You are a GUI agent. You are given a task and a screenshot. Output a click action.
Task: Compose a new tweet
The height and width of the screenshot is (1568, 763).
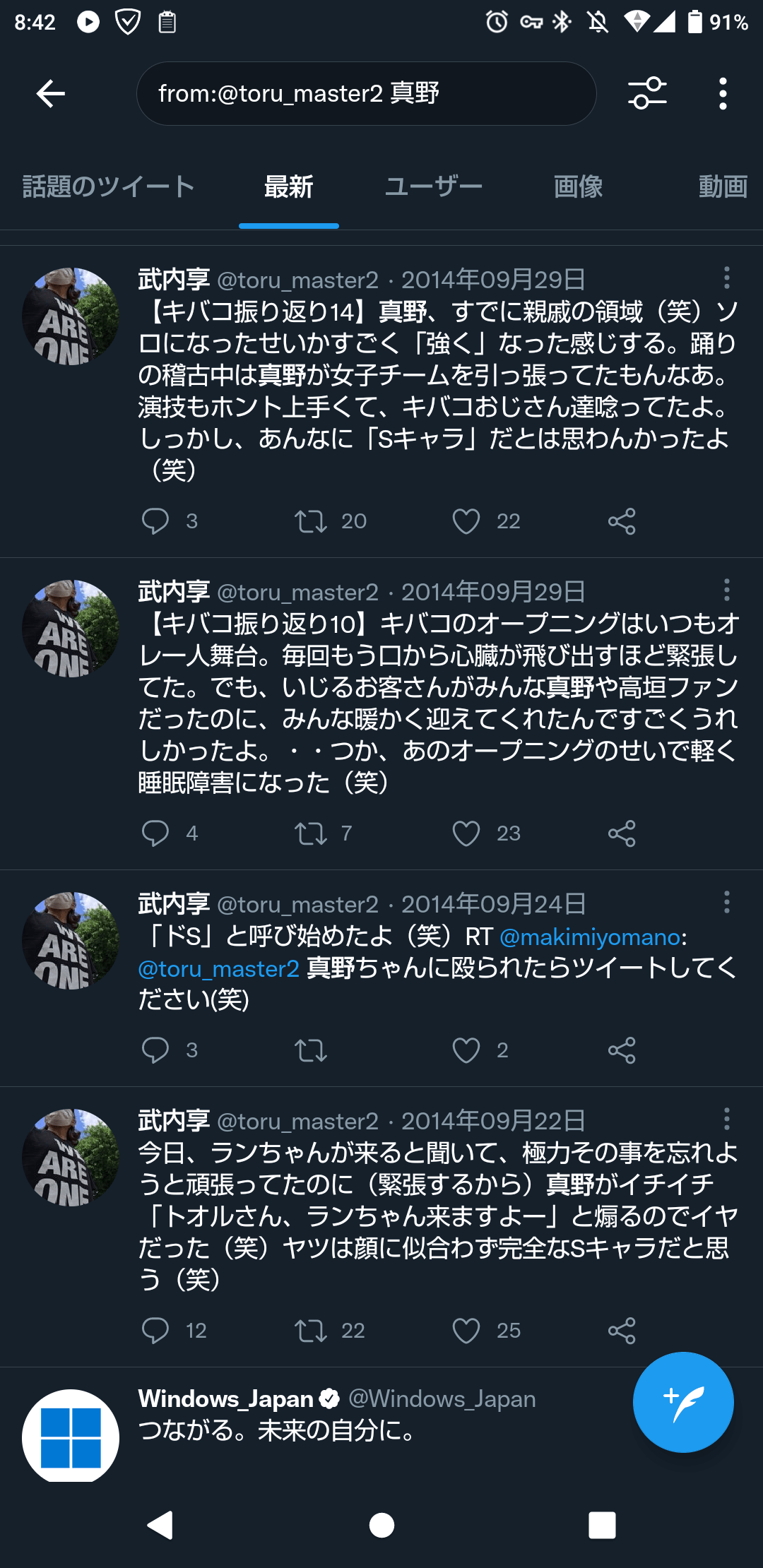click(x=682, y=1402)
